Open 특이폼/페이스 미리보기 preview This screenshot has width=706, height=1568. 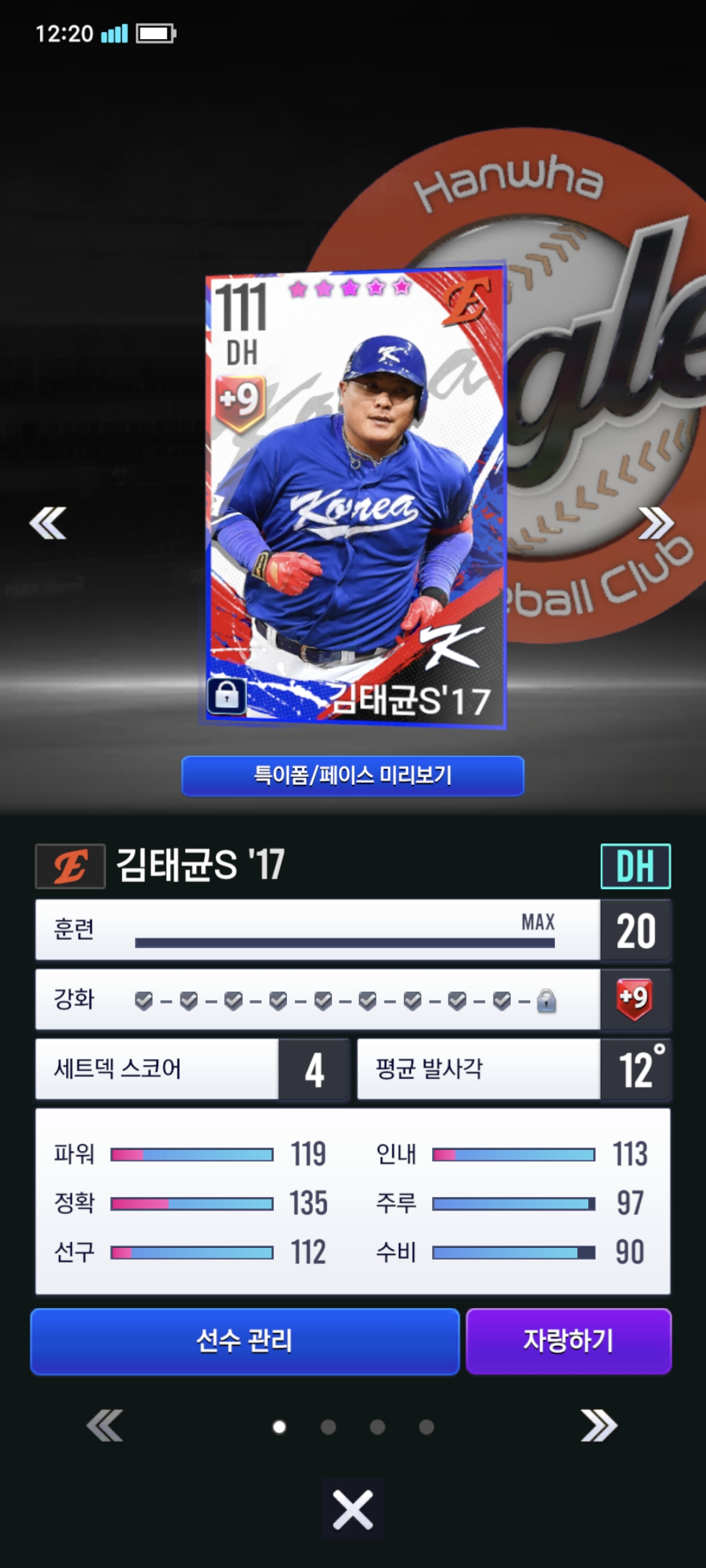353,776
